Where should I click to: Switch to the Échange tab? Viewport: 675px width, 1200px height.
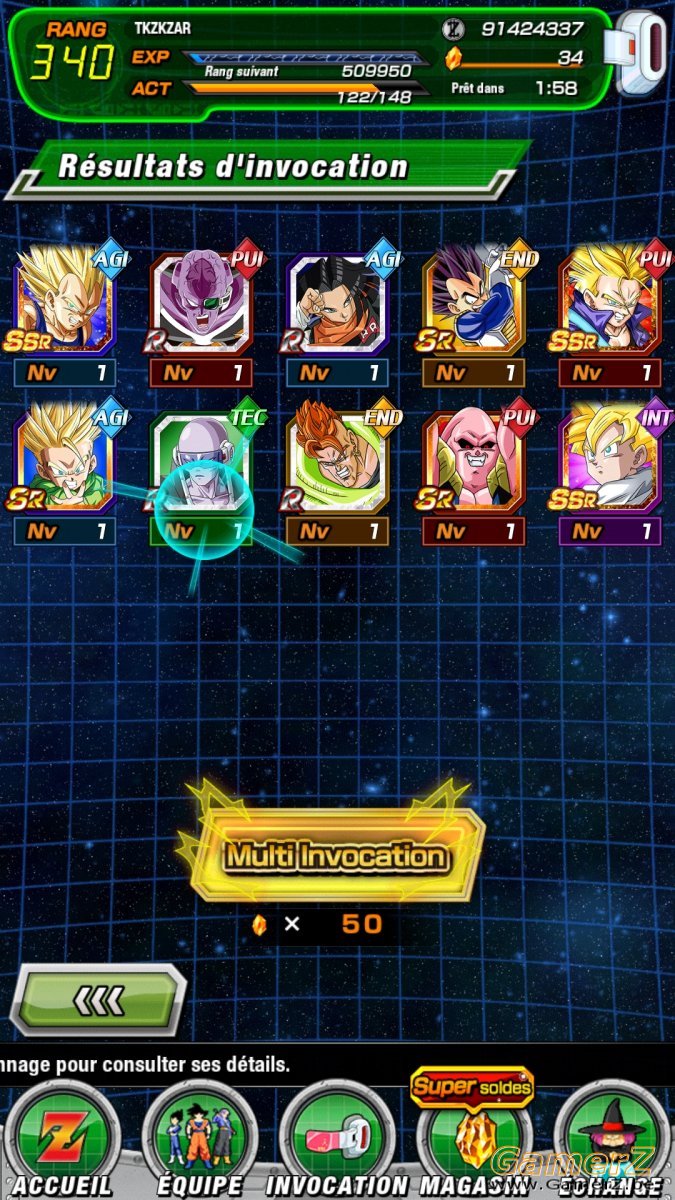click(610, 1141)
